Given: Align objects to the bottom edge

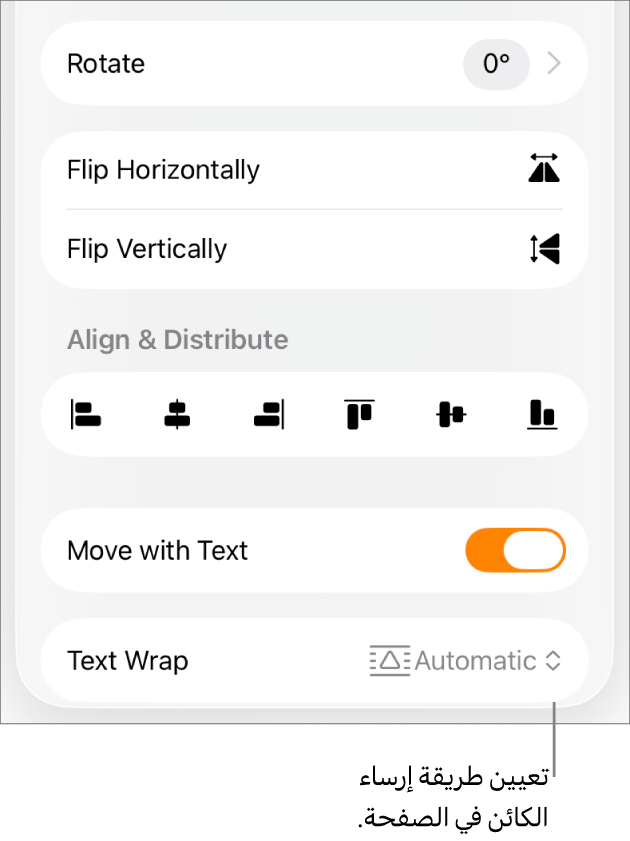Looking at the screenshot, I should tap(542, 414).
